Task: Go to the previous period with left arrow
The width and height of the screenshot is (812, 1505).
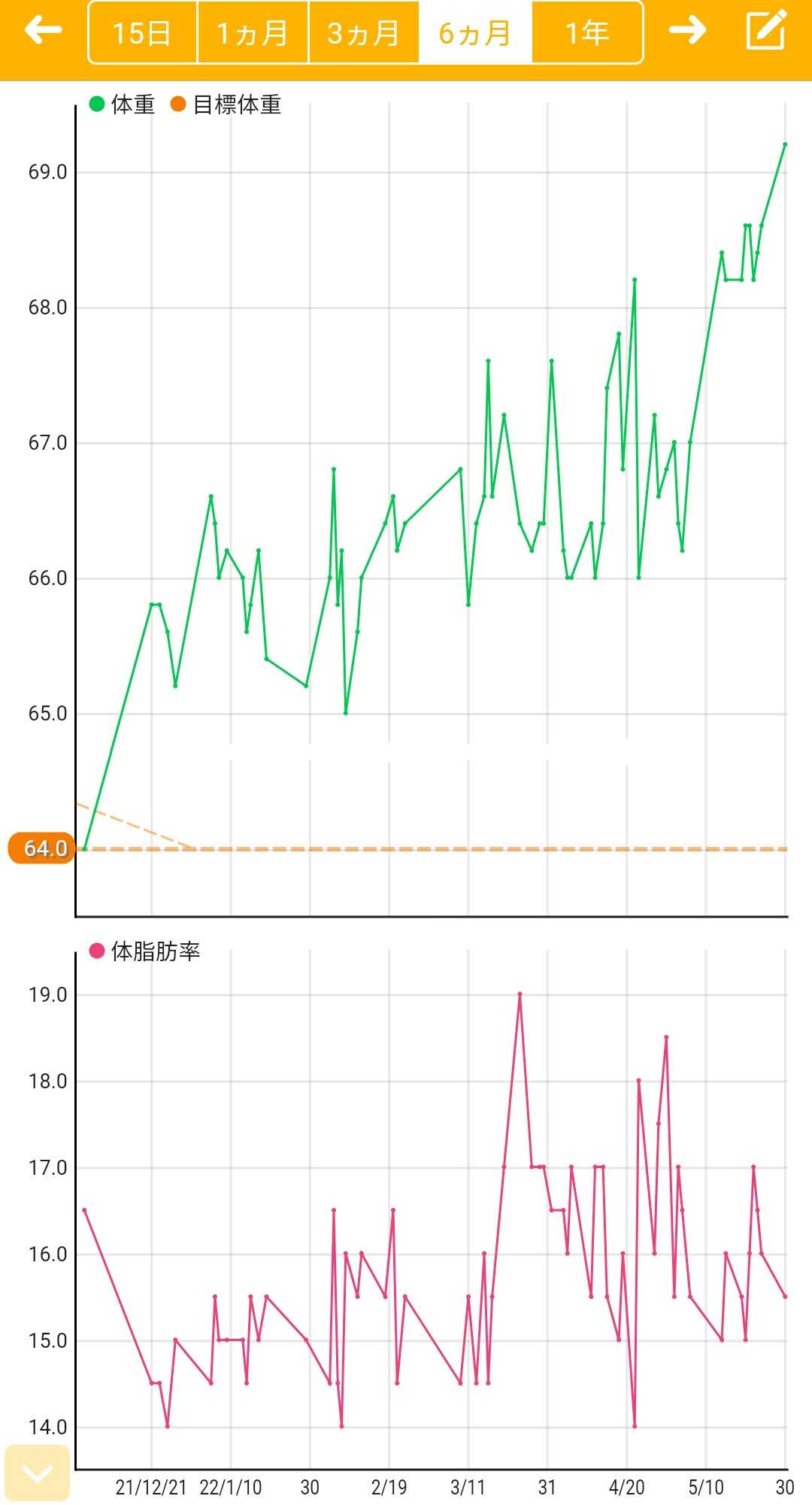Action: (x=43, y=31)
